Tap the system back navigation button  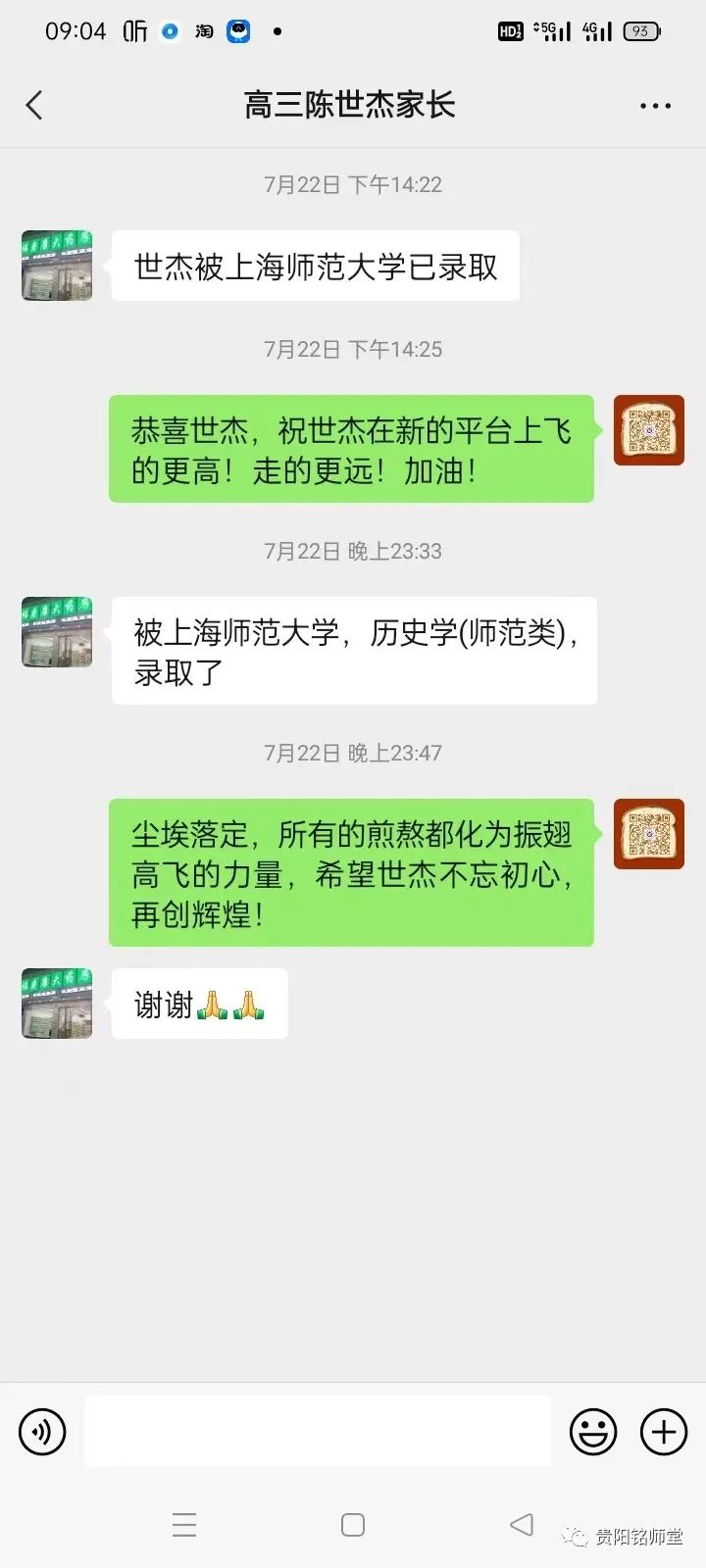point(522,1525)
